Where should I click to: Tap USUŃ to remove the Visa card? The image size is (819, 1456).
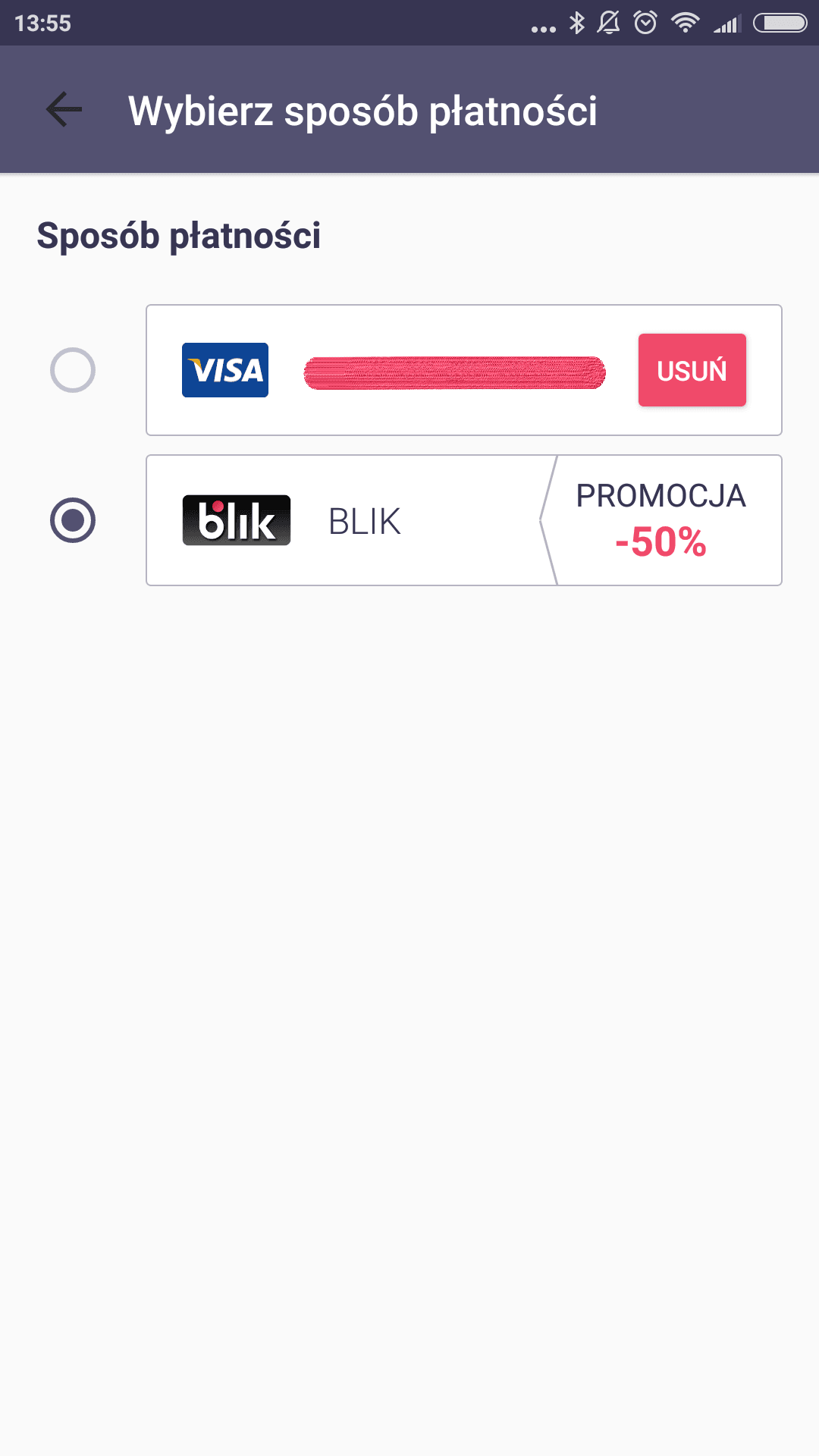coord(692,370)
